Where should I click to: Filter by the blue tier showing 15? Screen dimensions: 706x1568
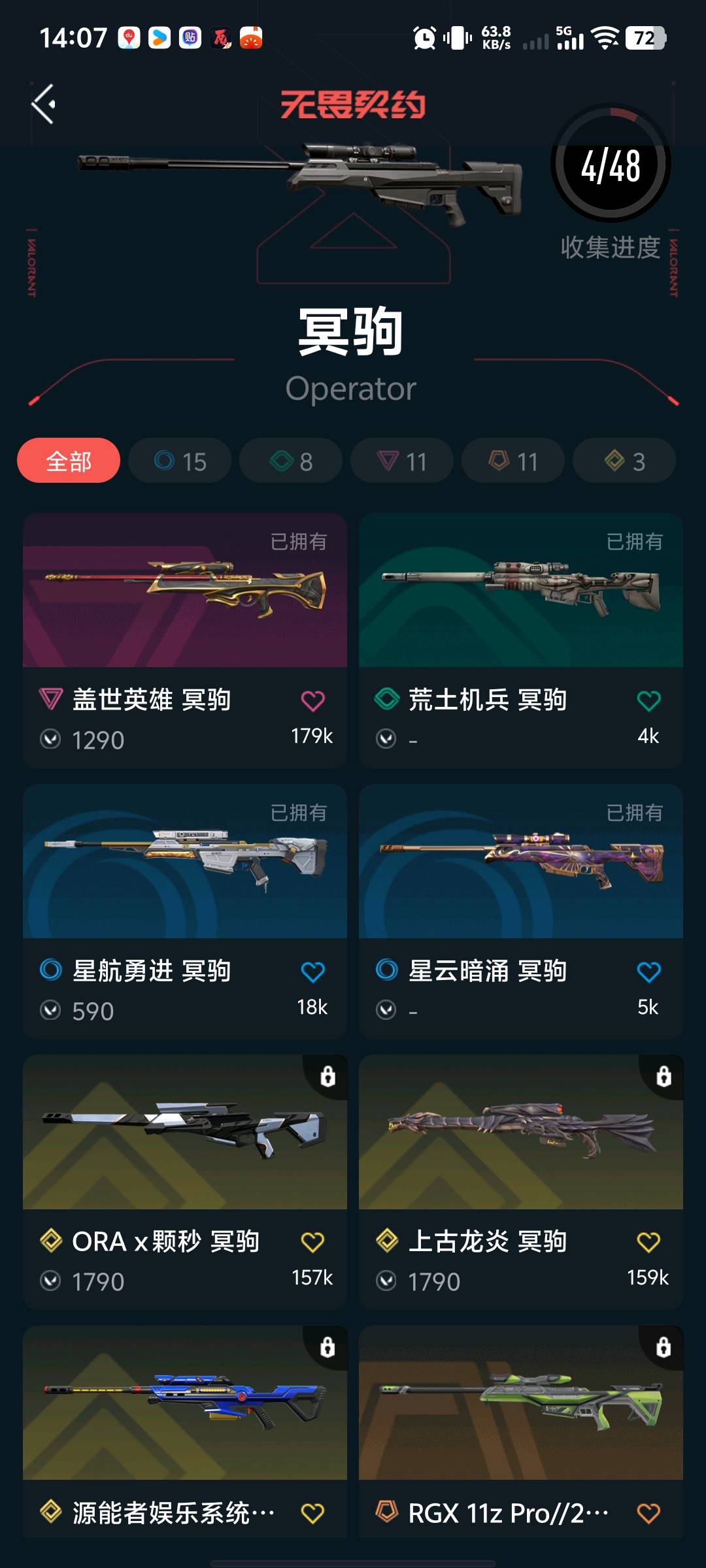coord(180,461)
